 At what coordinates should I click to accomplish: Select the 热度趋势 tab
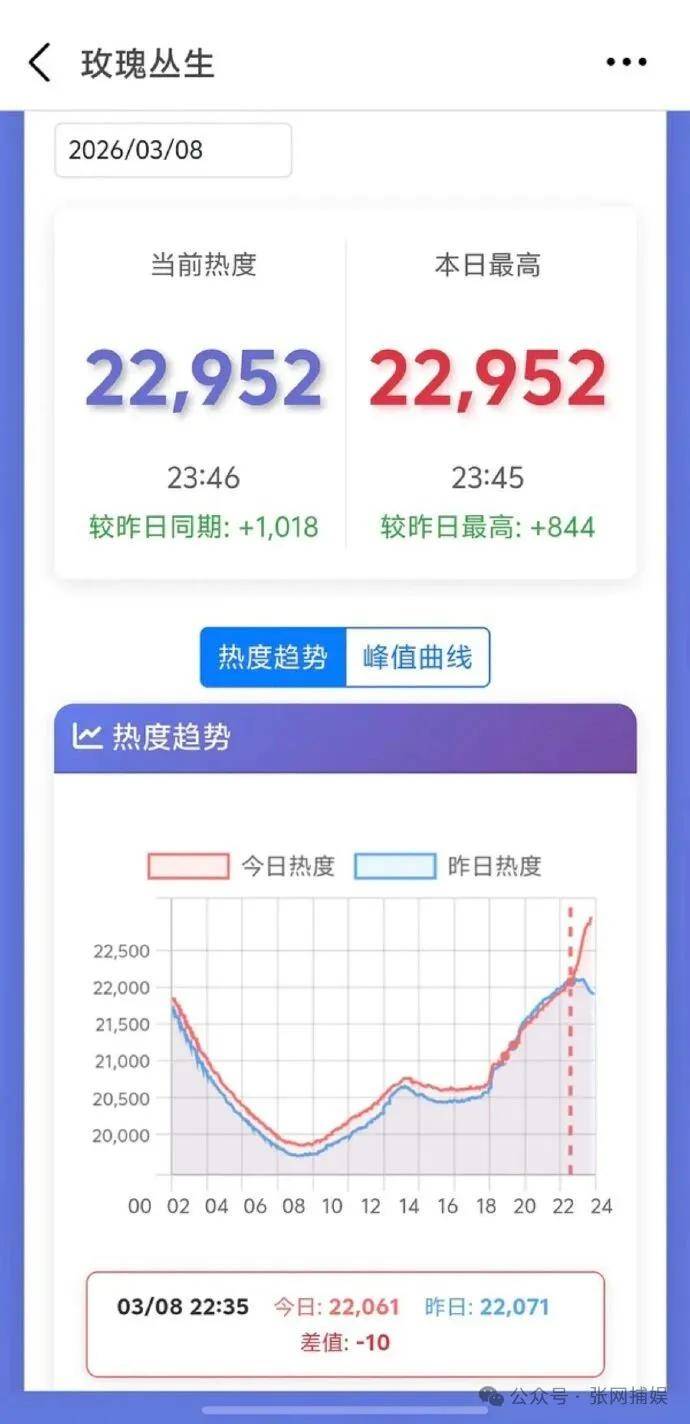pos(273,657)
